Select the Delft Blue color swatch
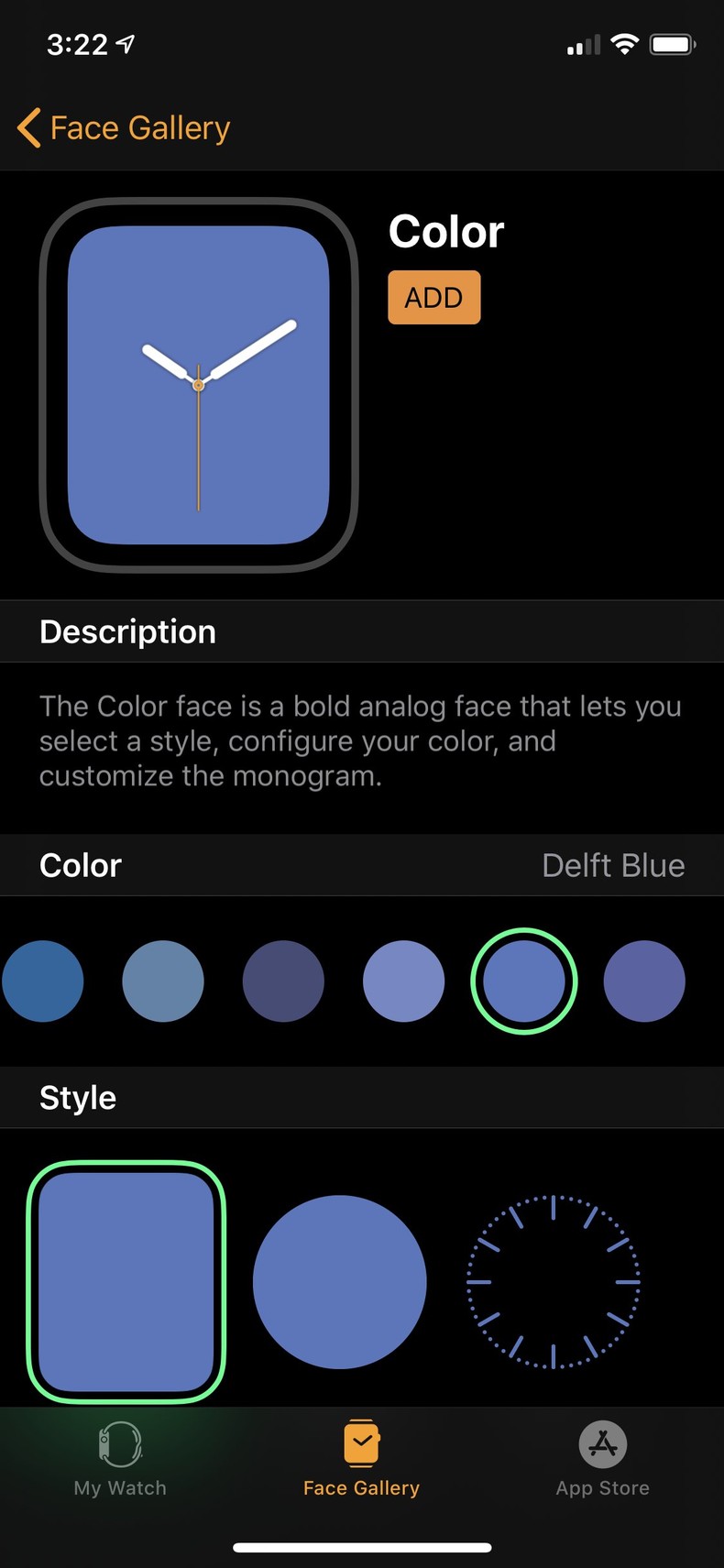Viewport: 724px width, 1568px height. coord(524,981)
